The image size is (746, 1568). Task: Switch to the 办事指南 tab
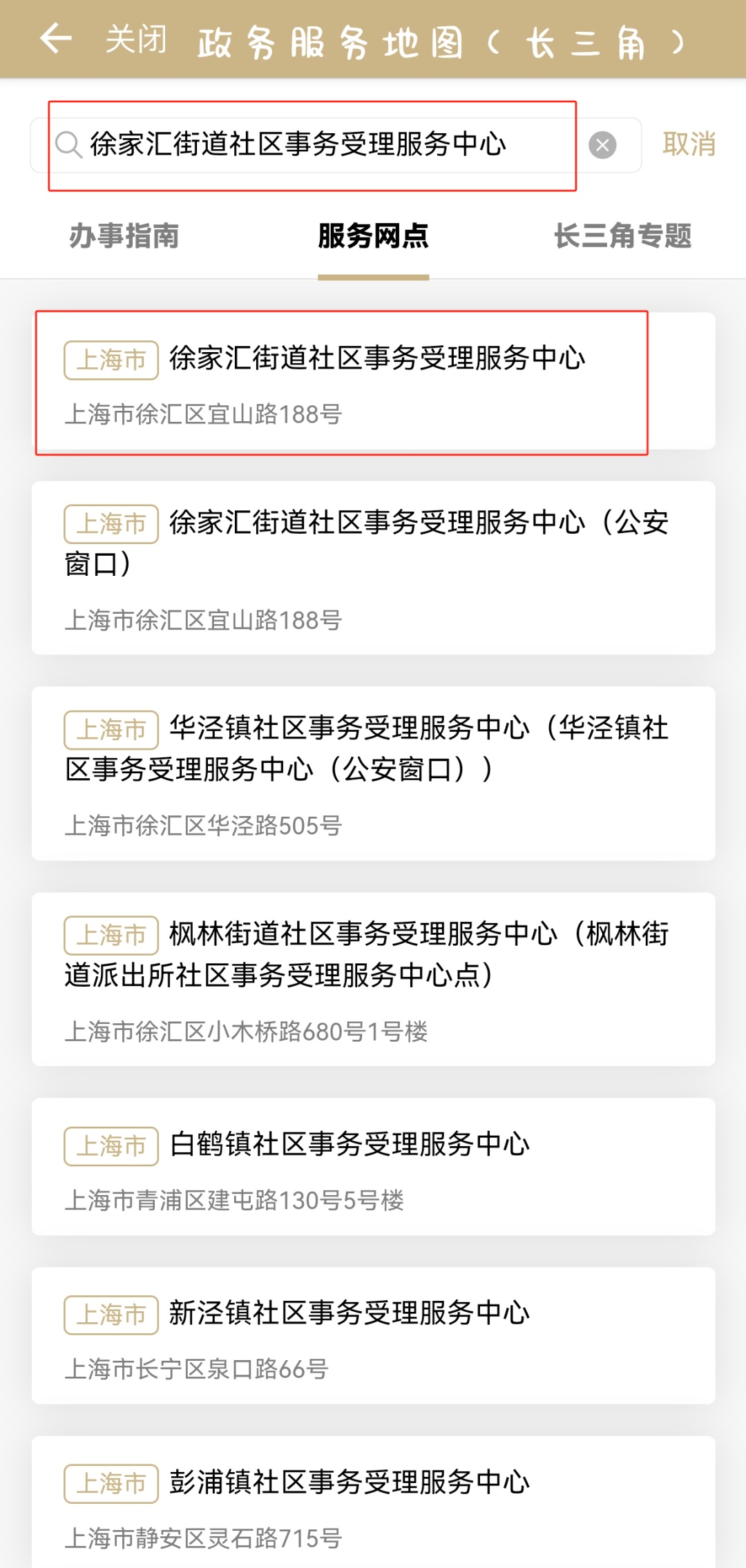click(x=124, y=236)
